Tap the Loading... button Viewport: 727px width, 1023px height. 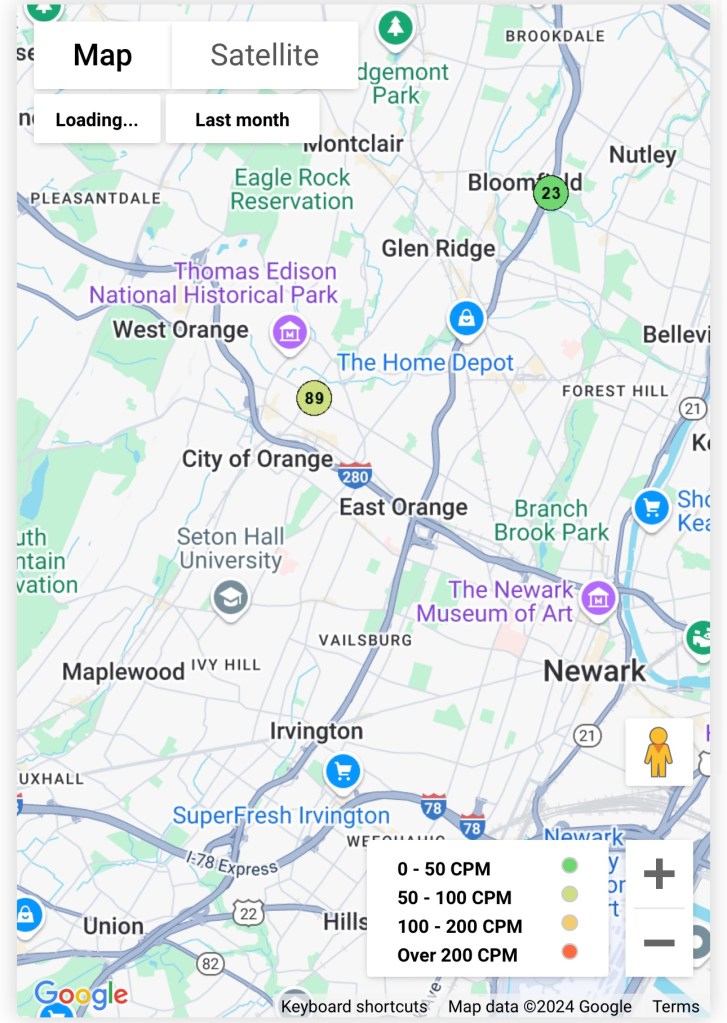[x=97, y=120]
